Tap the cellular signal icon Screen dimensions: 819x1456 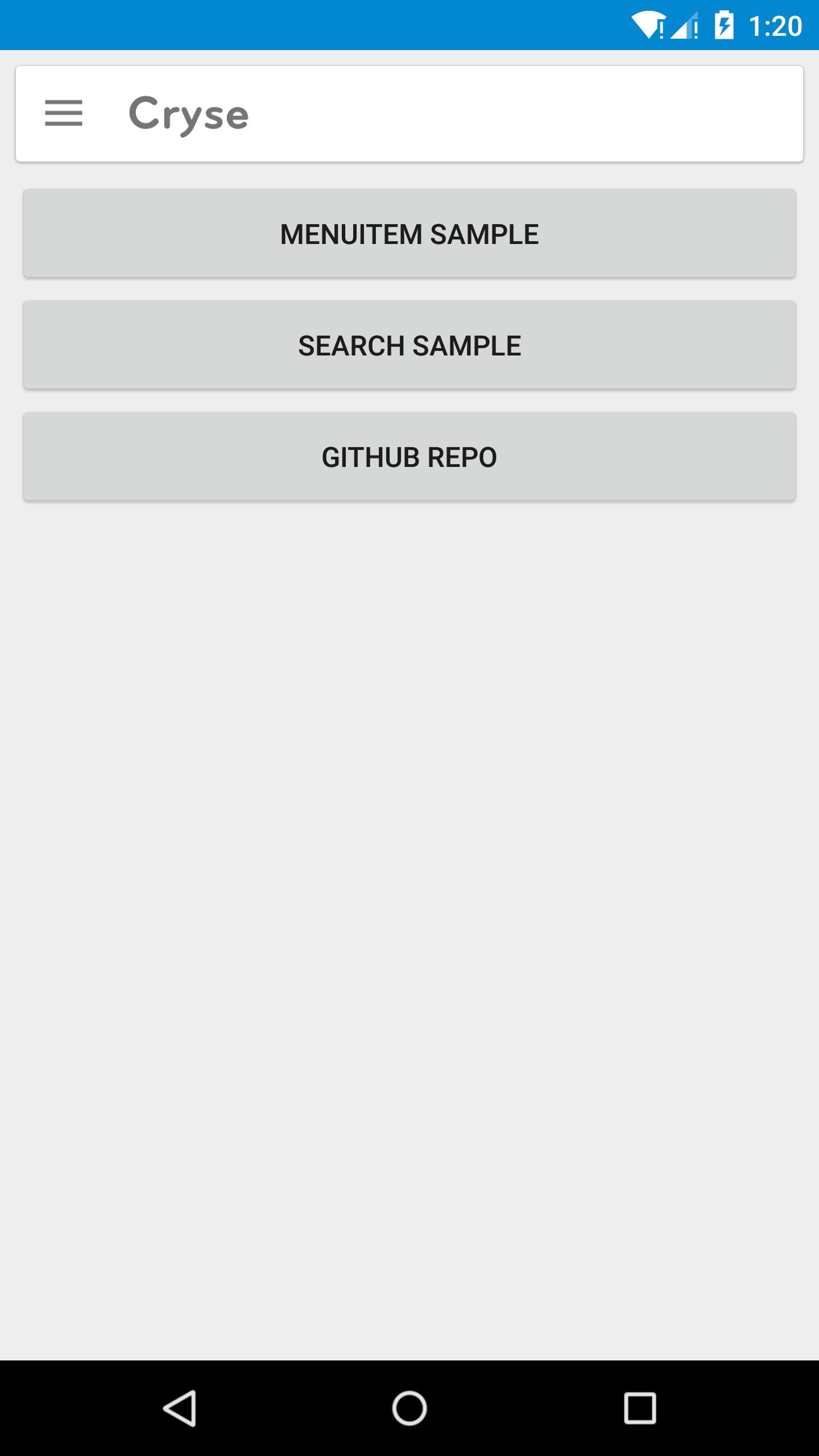[684, 24]
